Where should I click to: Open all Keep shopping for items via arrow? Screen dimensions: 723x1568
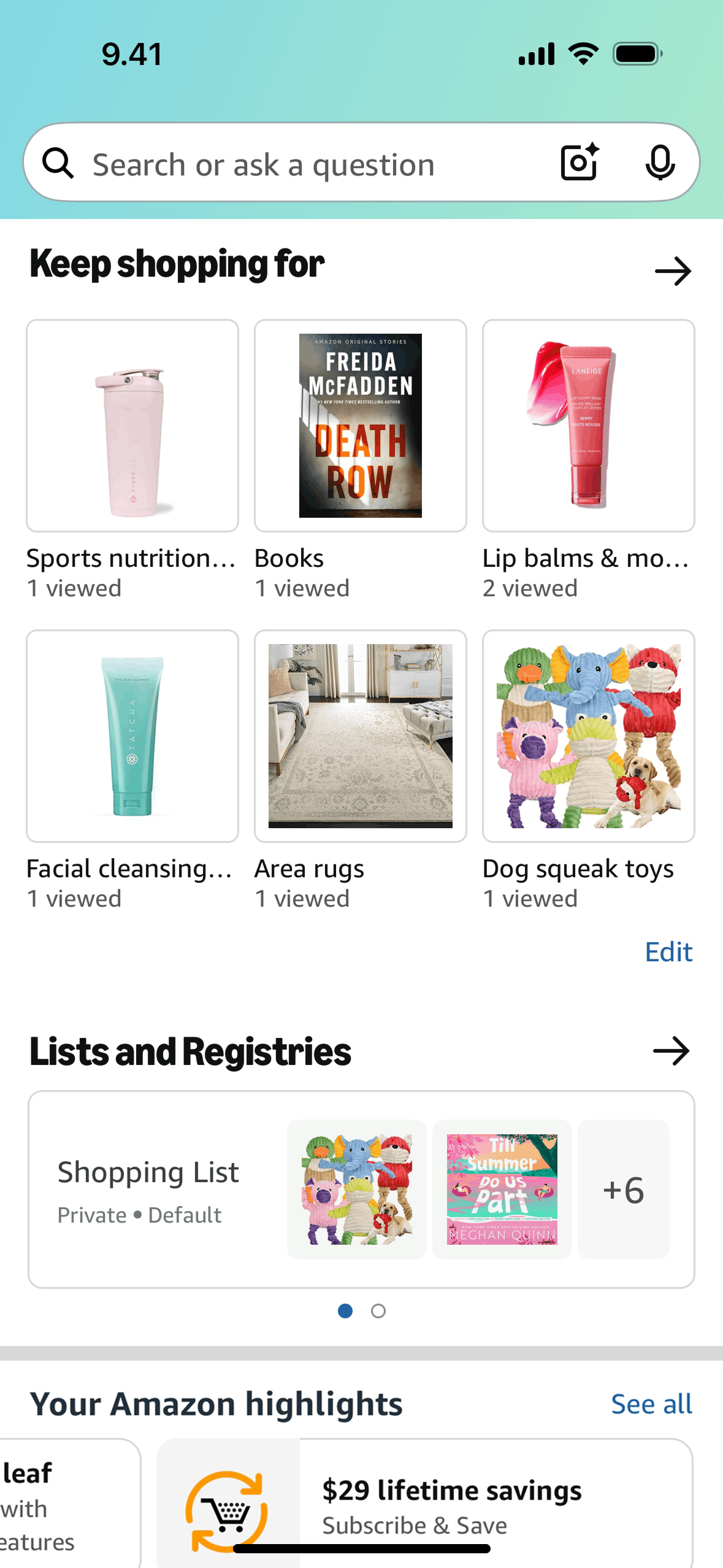pyautogui.click(x=672, y=270)
